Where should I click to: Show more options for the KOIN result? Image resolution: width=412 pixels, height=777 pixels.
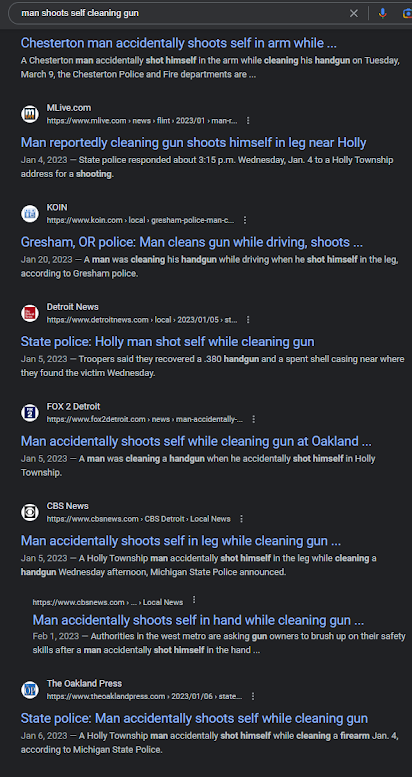pos(244,220)
